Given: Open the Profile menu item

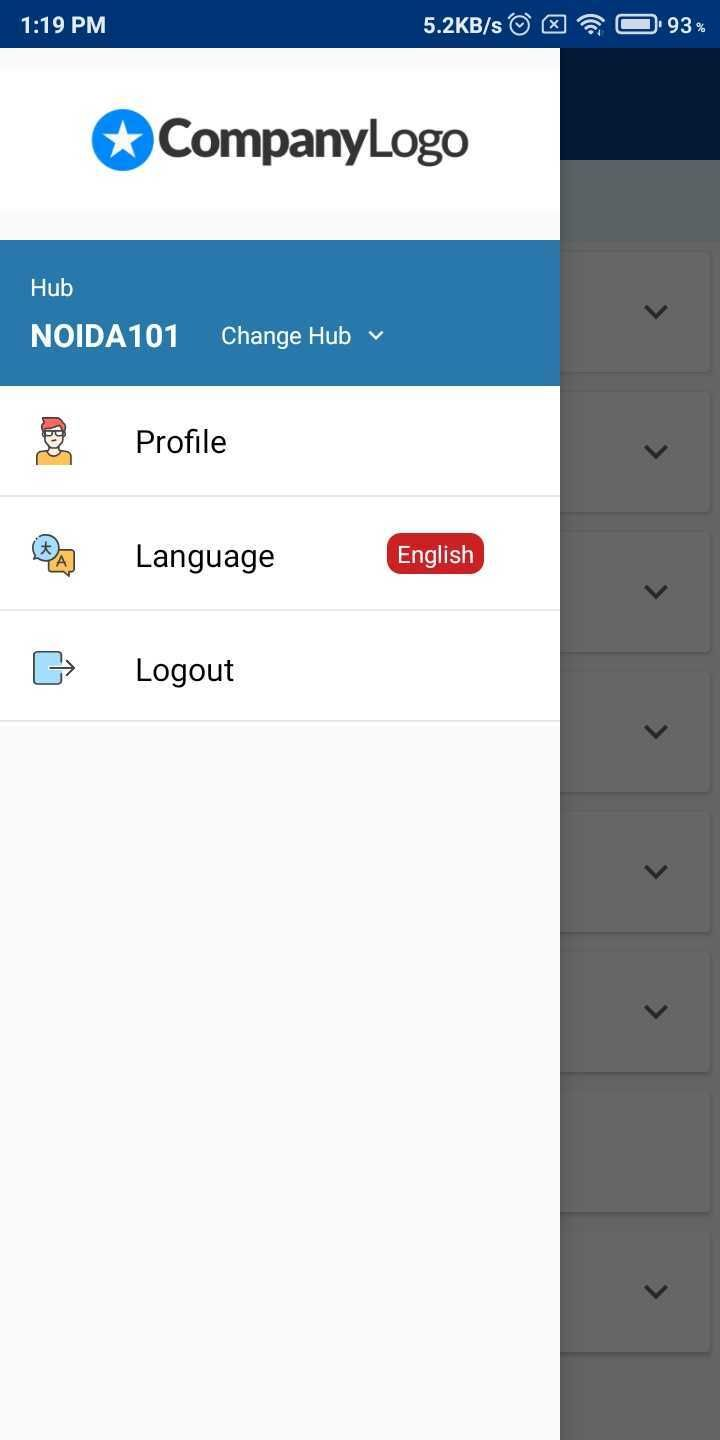Looking at the screenshot, I should [181, 442].
